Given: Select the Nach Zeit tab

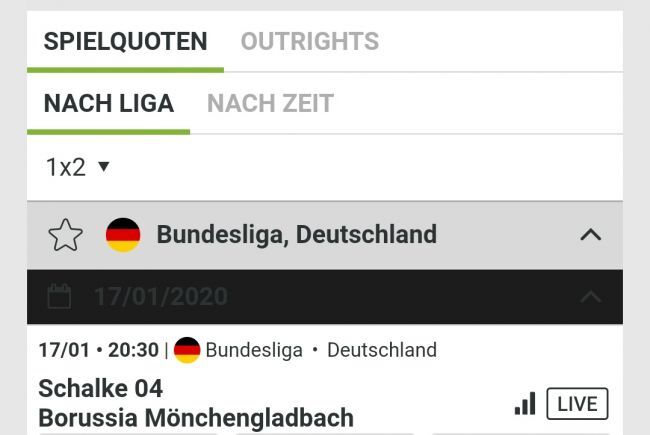Looking at the screenshot, I should click(270, 103).
